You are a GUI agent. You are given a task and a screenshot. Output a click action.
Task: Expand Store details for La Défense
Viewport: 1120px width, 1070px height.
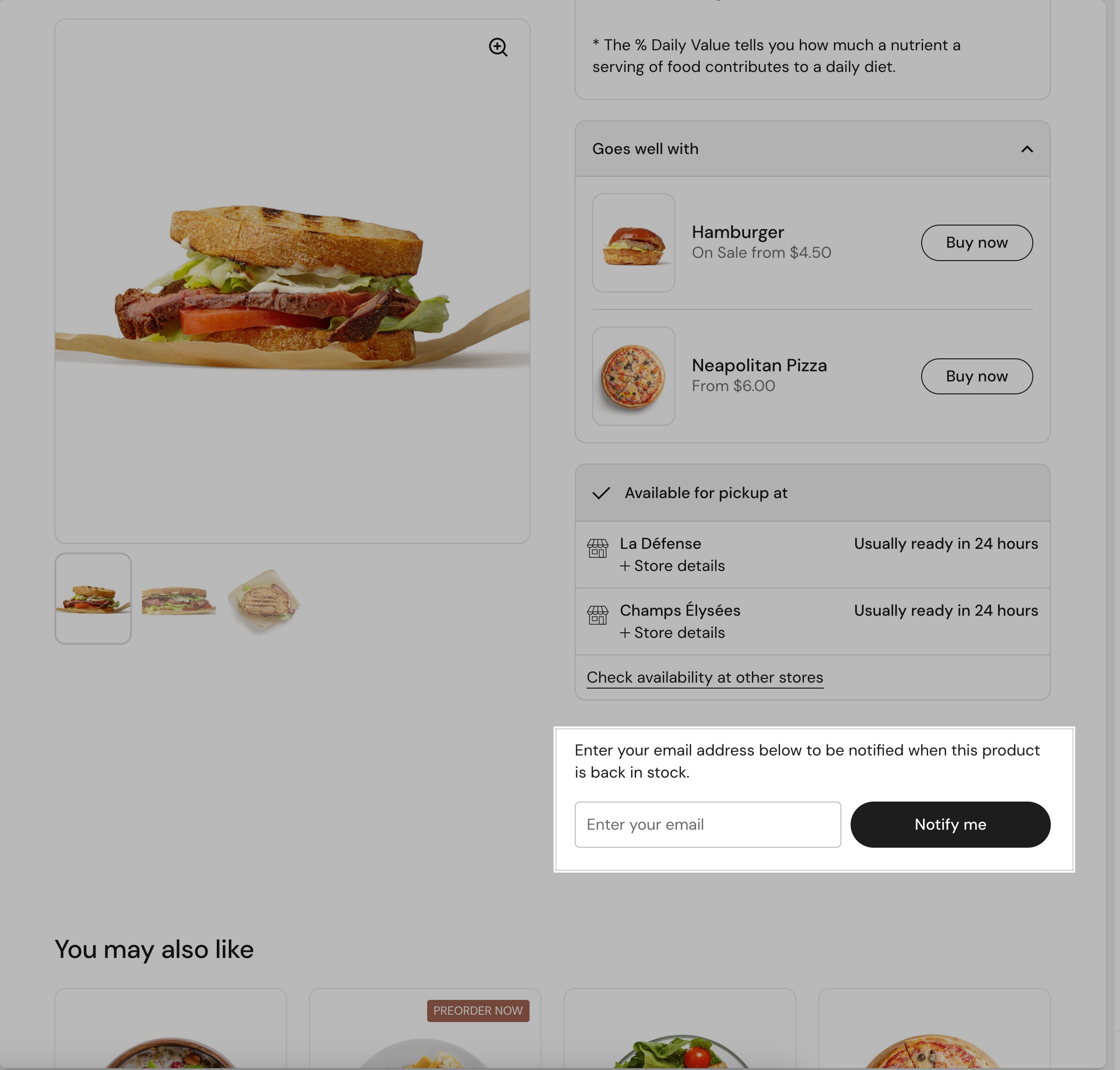point(672,566)
